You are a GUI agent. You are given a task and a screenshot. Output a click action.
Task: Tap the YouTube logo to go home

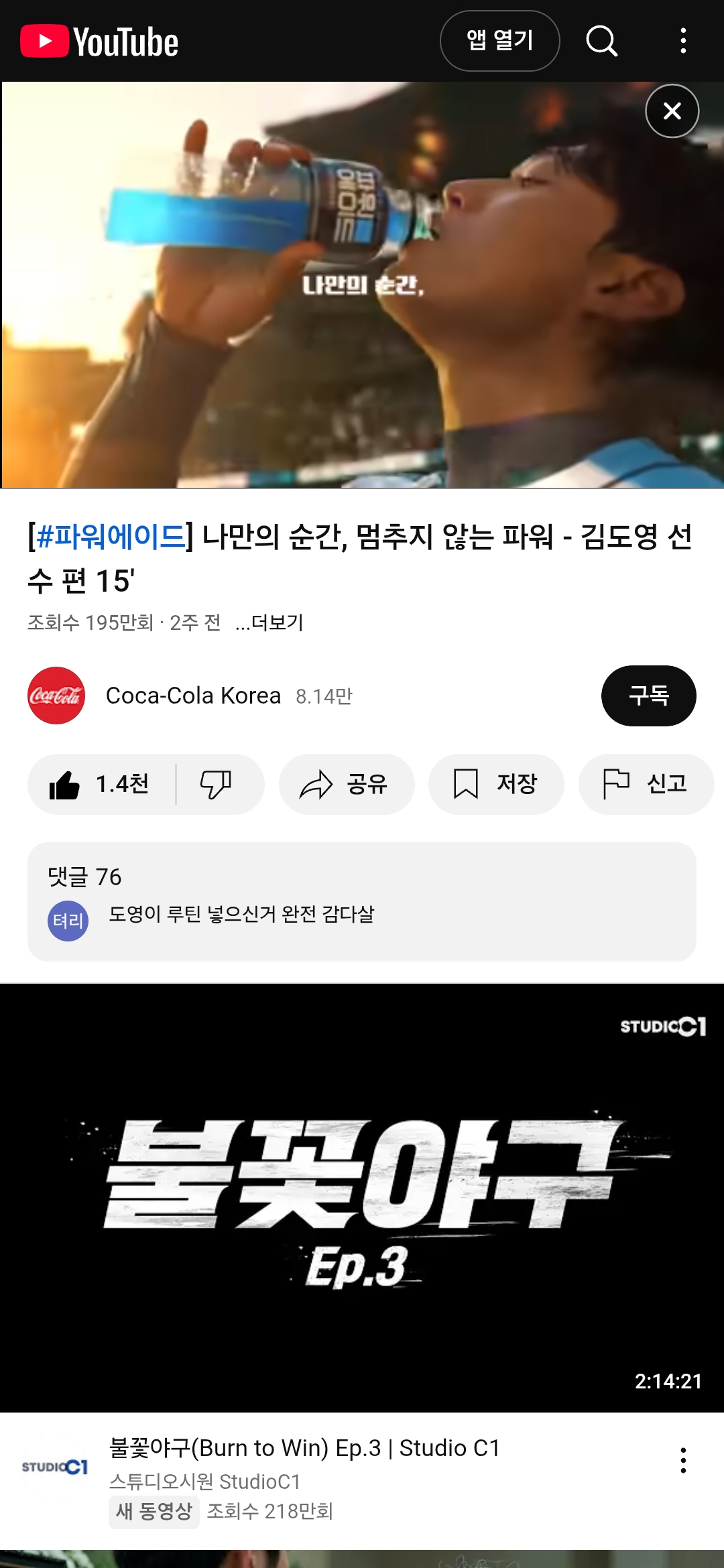coord(99,42)
